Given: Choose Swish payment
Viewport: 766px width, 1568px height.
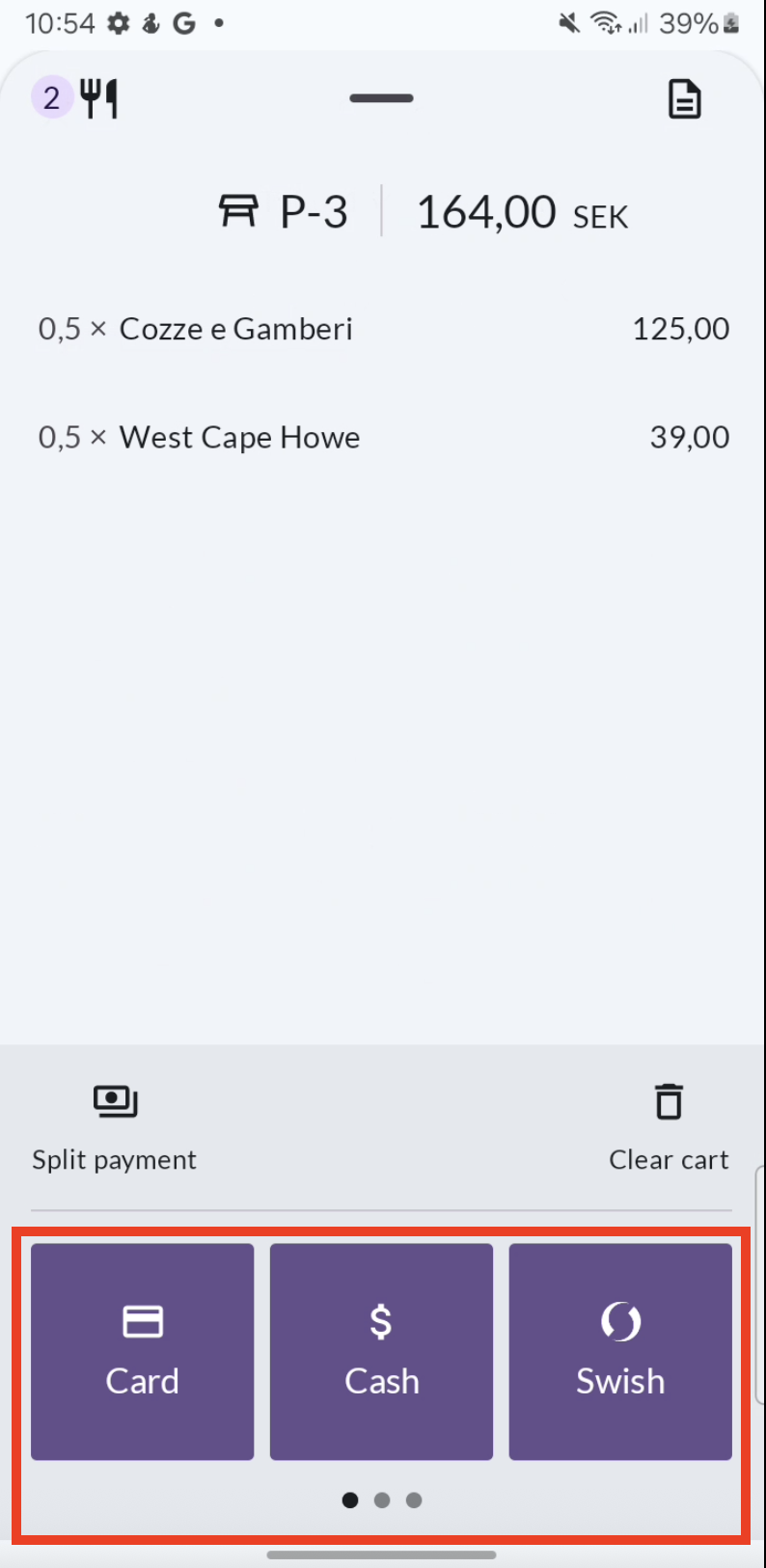Looking at the screenshot, I should (x=620, y=1351).
